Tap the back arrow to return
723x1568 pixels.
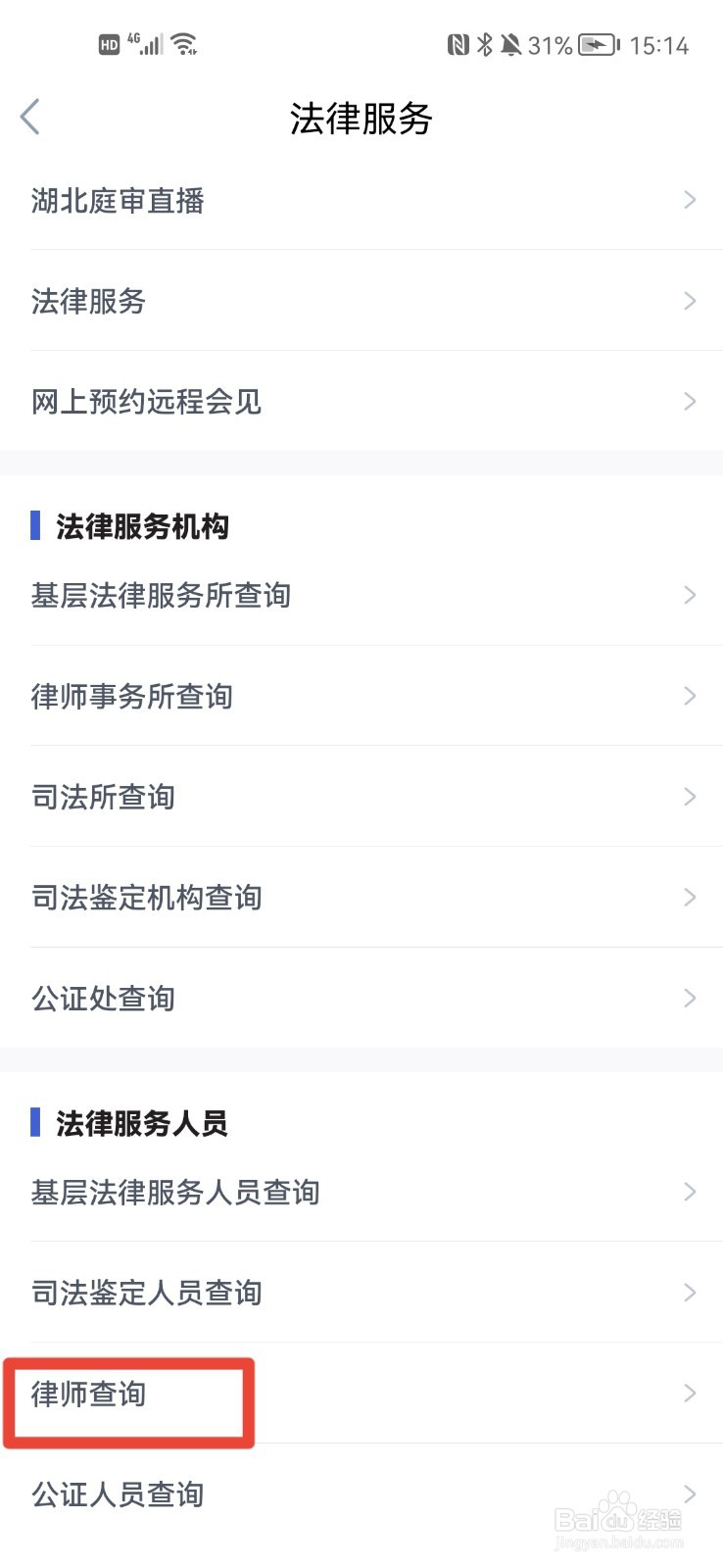29,116
